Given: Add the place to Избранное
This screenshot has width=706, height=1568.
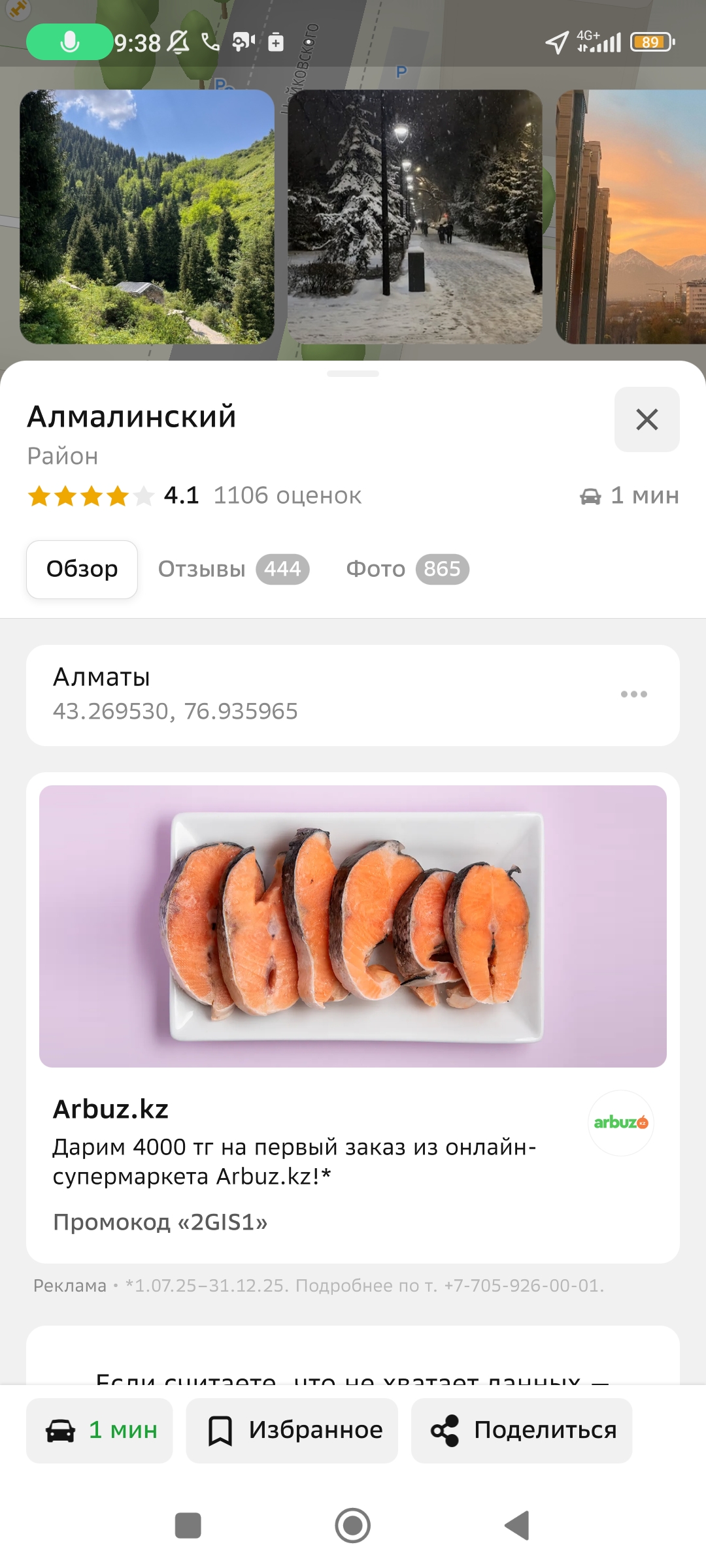Looking at the screenshot, I should pos(292,1430).
